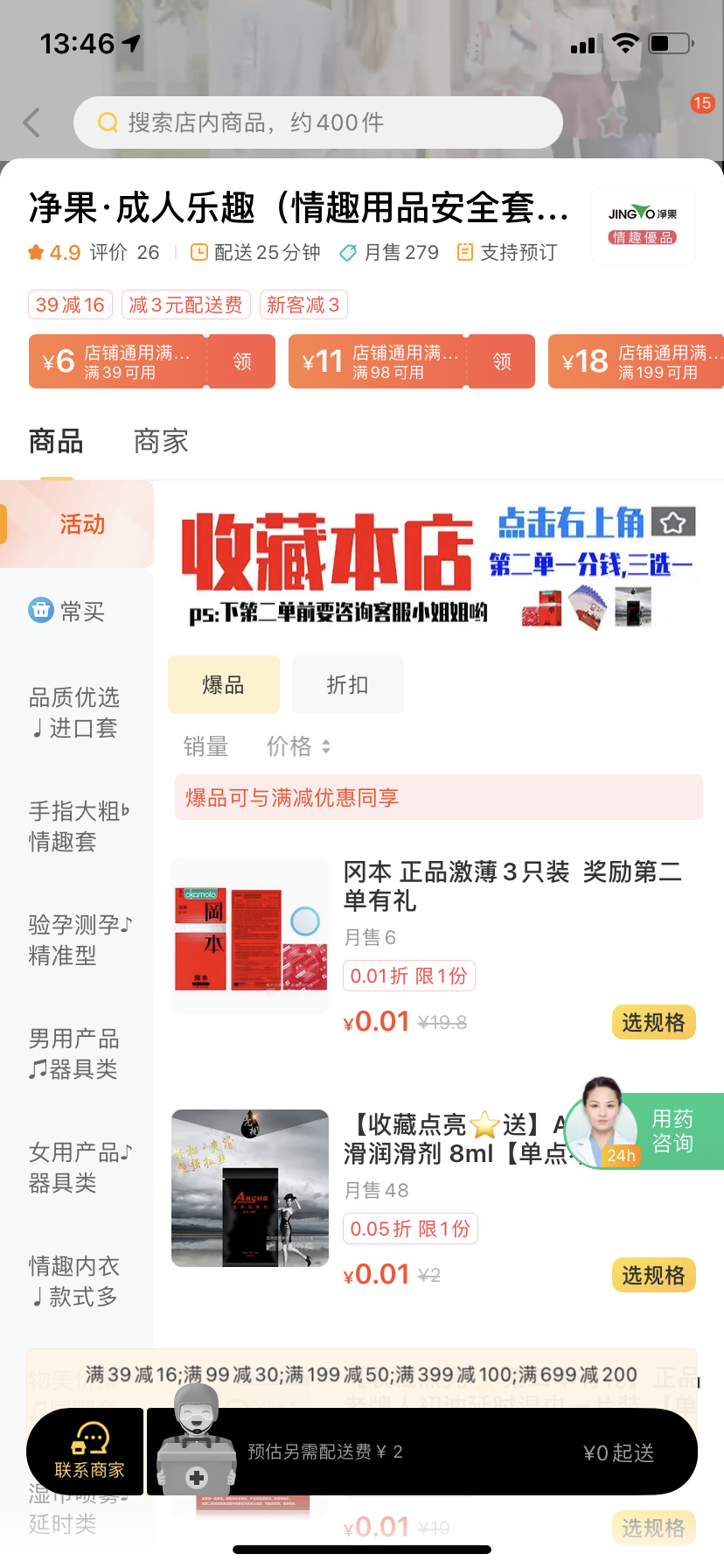Image resolution: width=724 pixels, height=1568 pixels.
Task: Contact the merchant via 联系商家
Action: (87, 1452)
